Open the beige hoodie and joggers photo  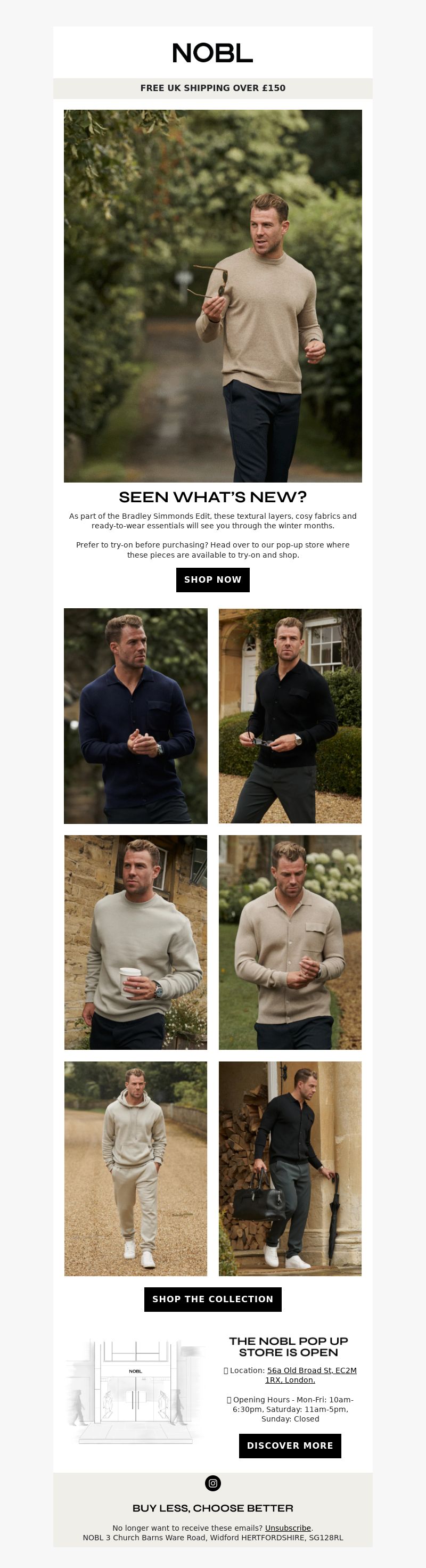pyautogui.click(x=136, y=1169)
